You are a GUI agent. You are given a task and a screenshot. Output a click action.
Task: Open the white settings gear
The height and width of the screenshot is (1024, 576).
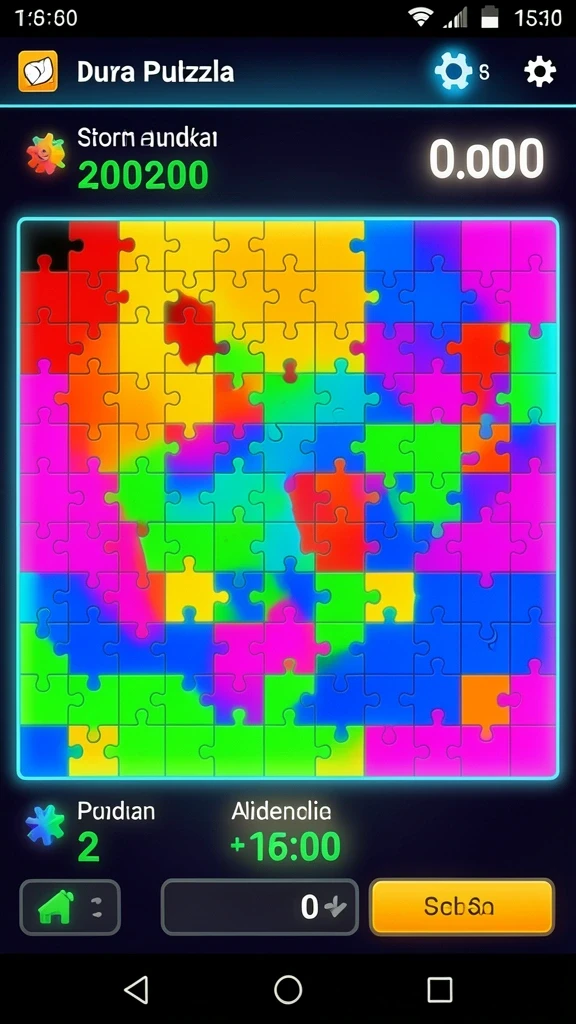coord(540,71)
